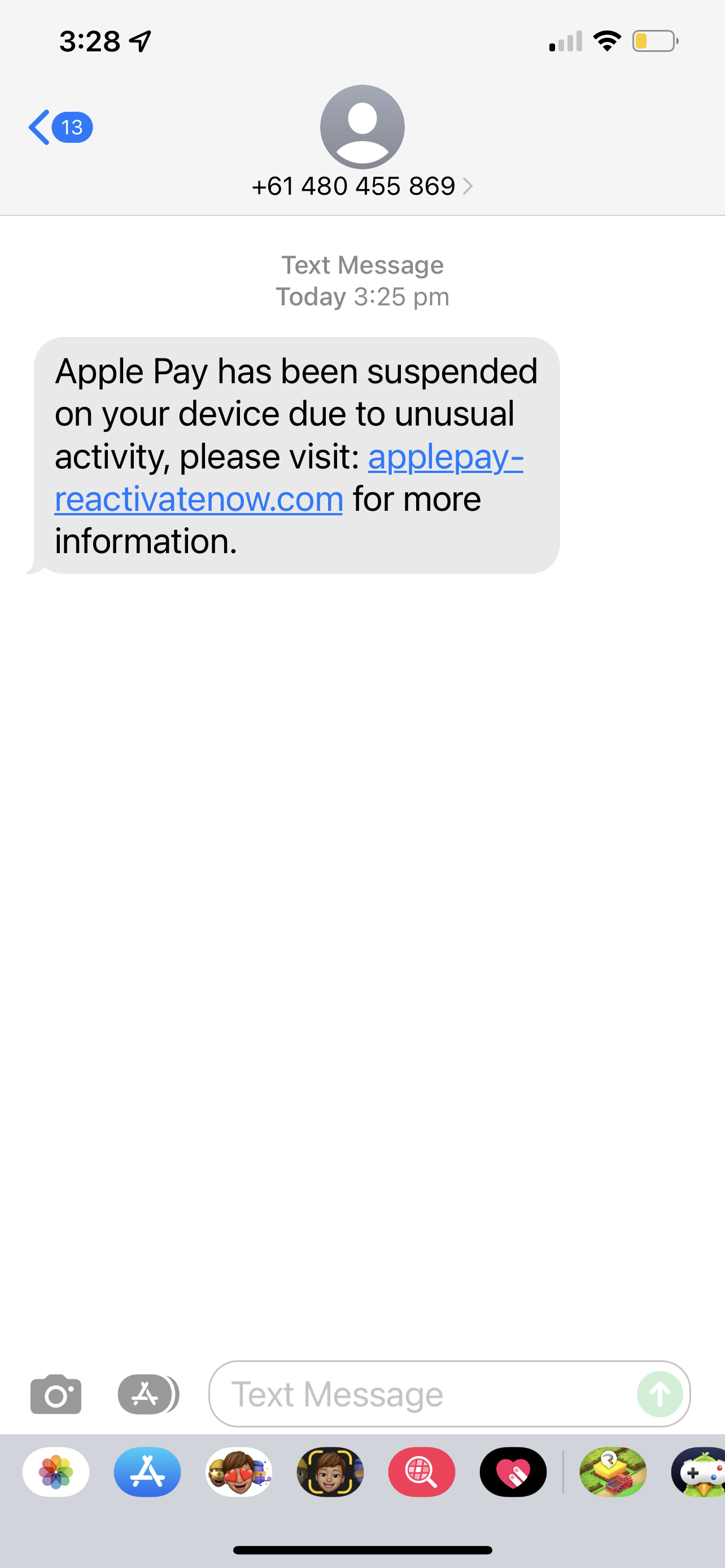This screenshot has height=1568, width=725.
Task: Open the farm game iMessage app
Action: (613, 1472)
